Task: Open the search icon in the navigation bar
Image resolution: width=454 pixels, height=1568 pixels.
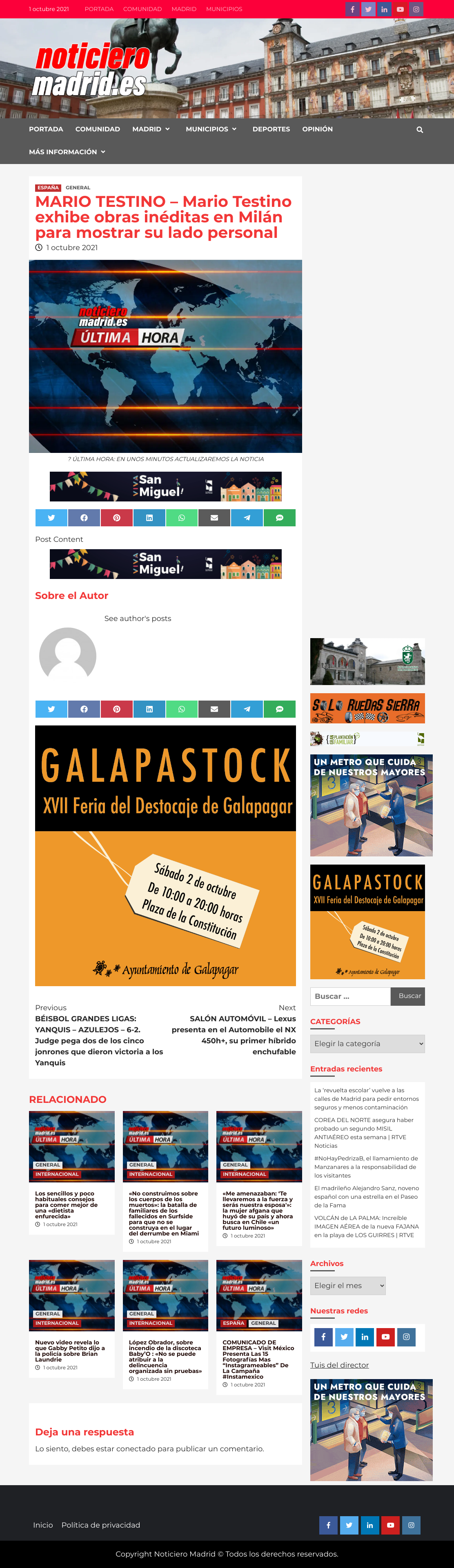Action: (x=419, y=130)
